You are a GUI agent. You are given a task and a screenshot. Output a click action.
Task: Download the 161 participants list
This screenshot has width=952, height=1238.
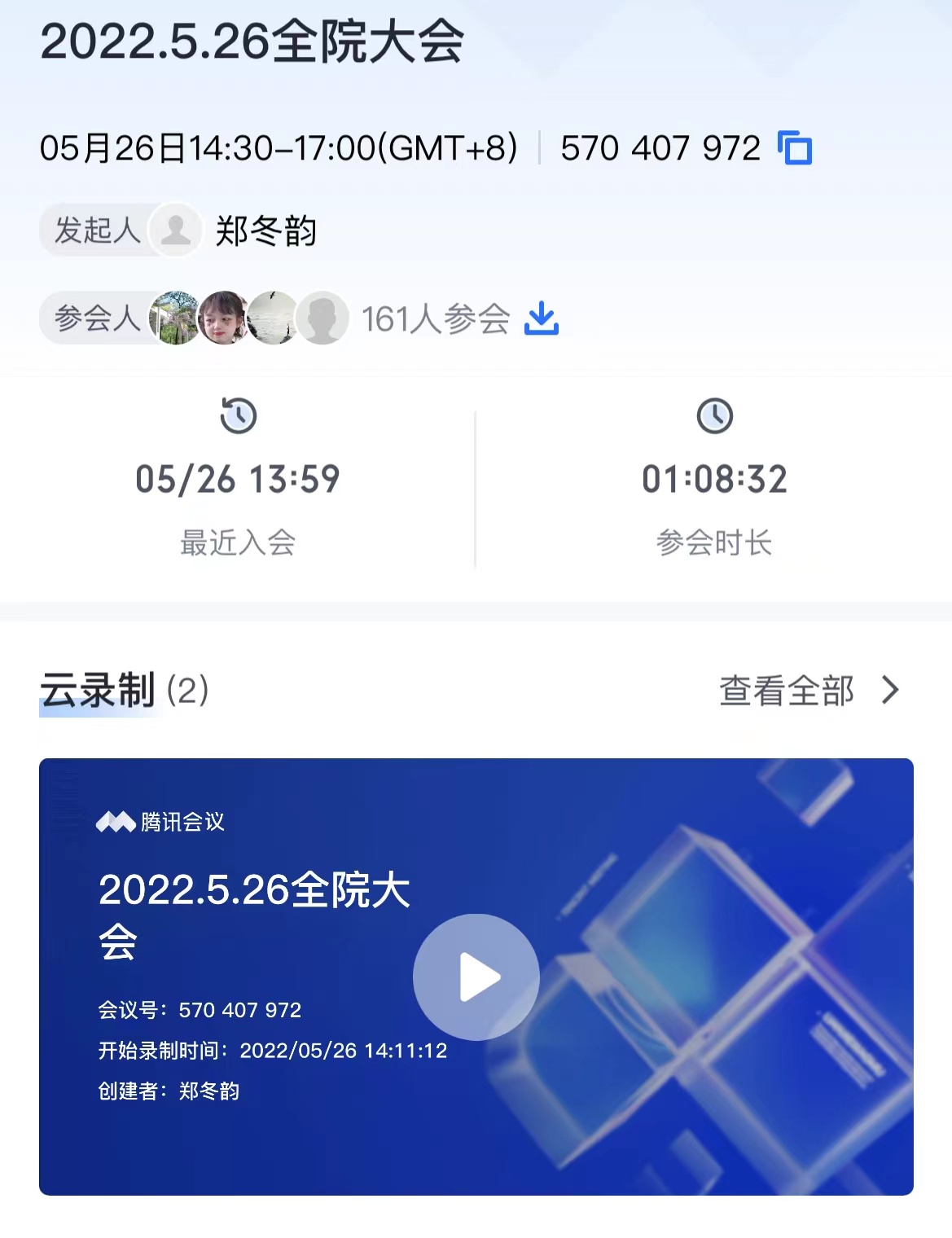tap(542, 318)
